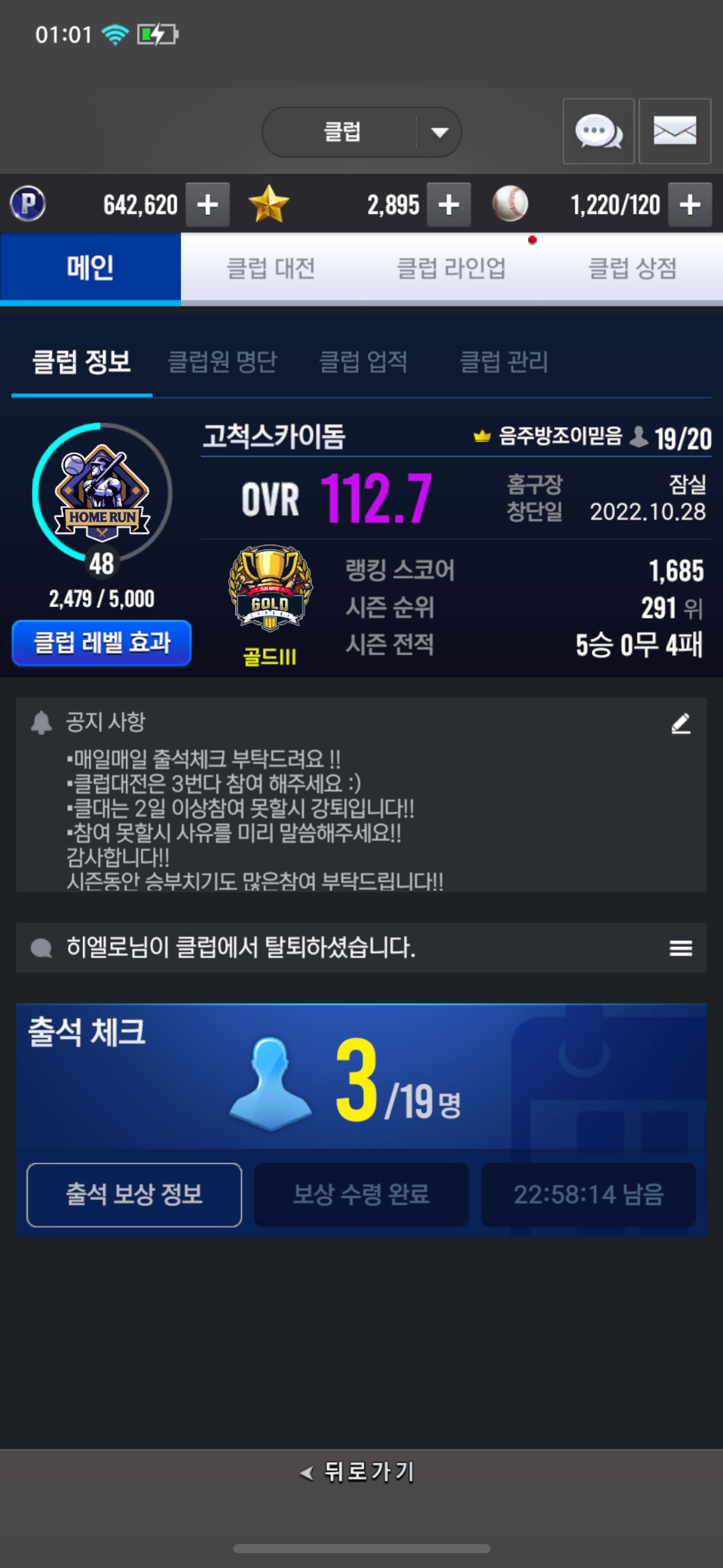This screenshot has width=723, height=1568.
Task: Select the 메인 tab
Action: coord(90,269)
